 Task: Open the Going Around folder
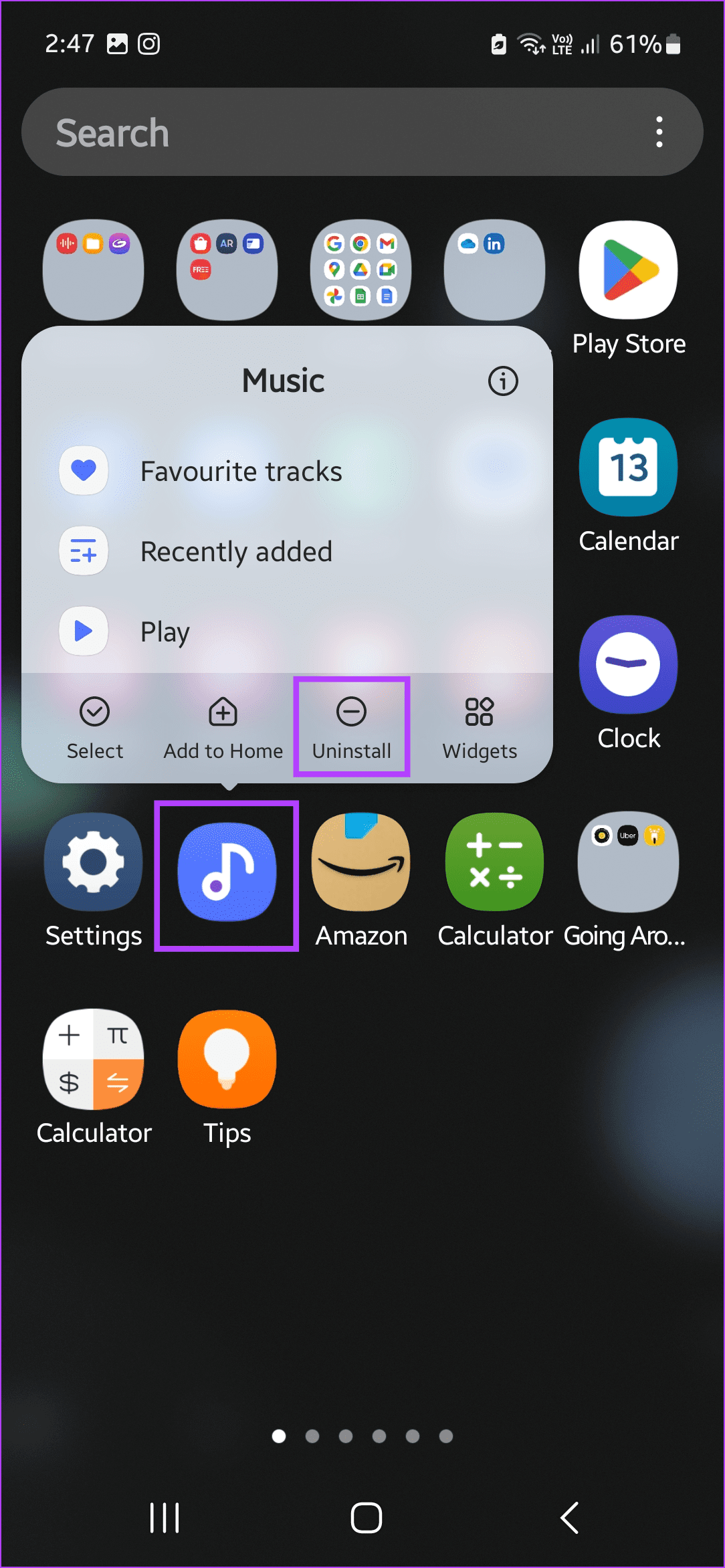[x=628, y=863]
